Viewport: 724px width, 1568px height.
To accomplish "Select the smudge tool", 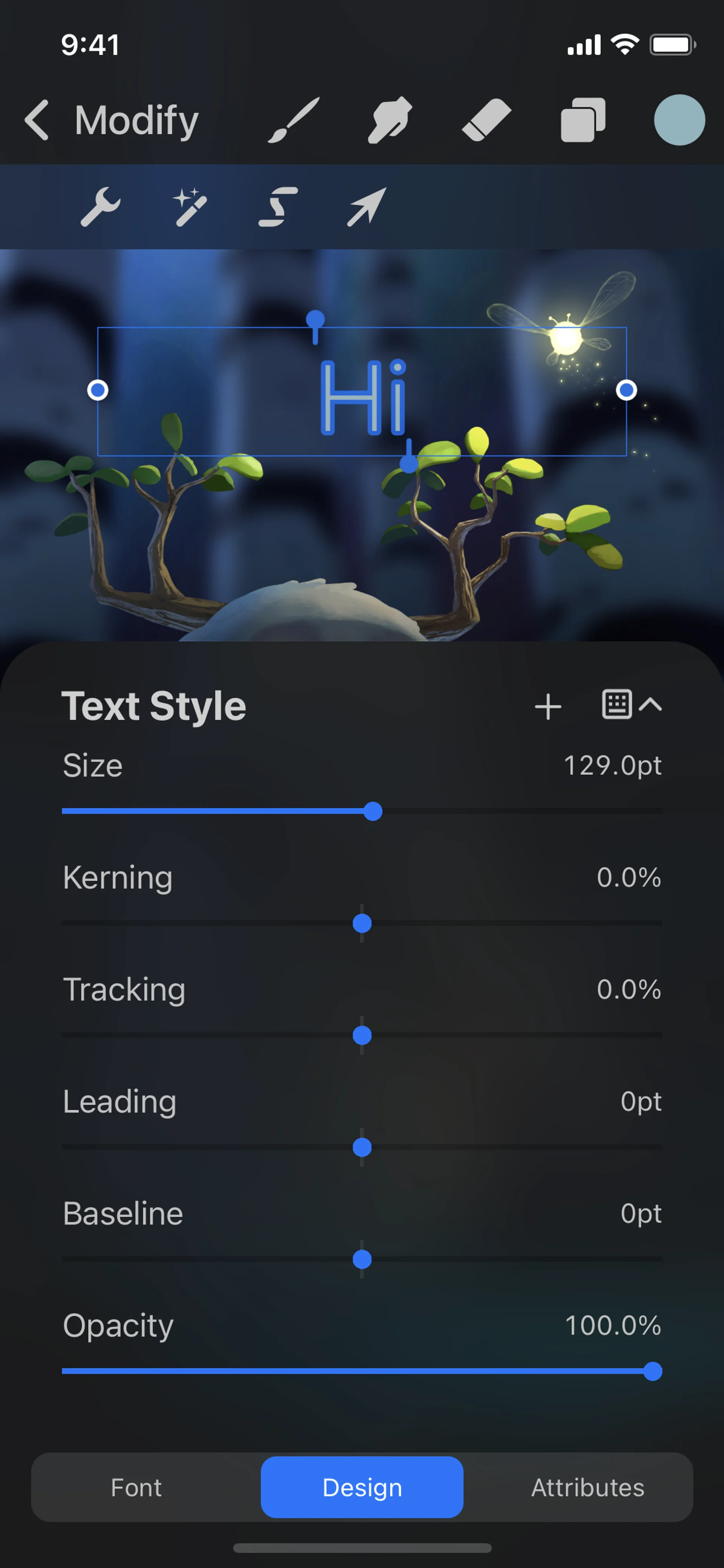I will coord(390,120).
